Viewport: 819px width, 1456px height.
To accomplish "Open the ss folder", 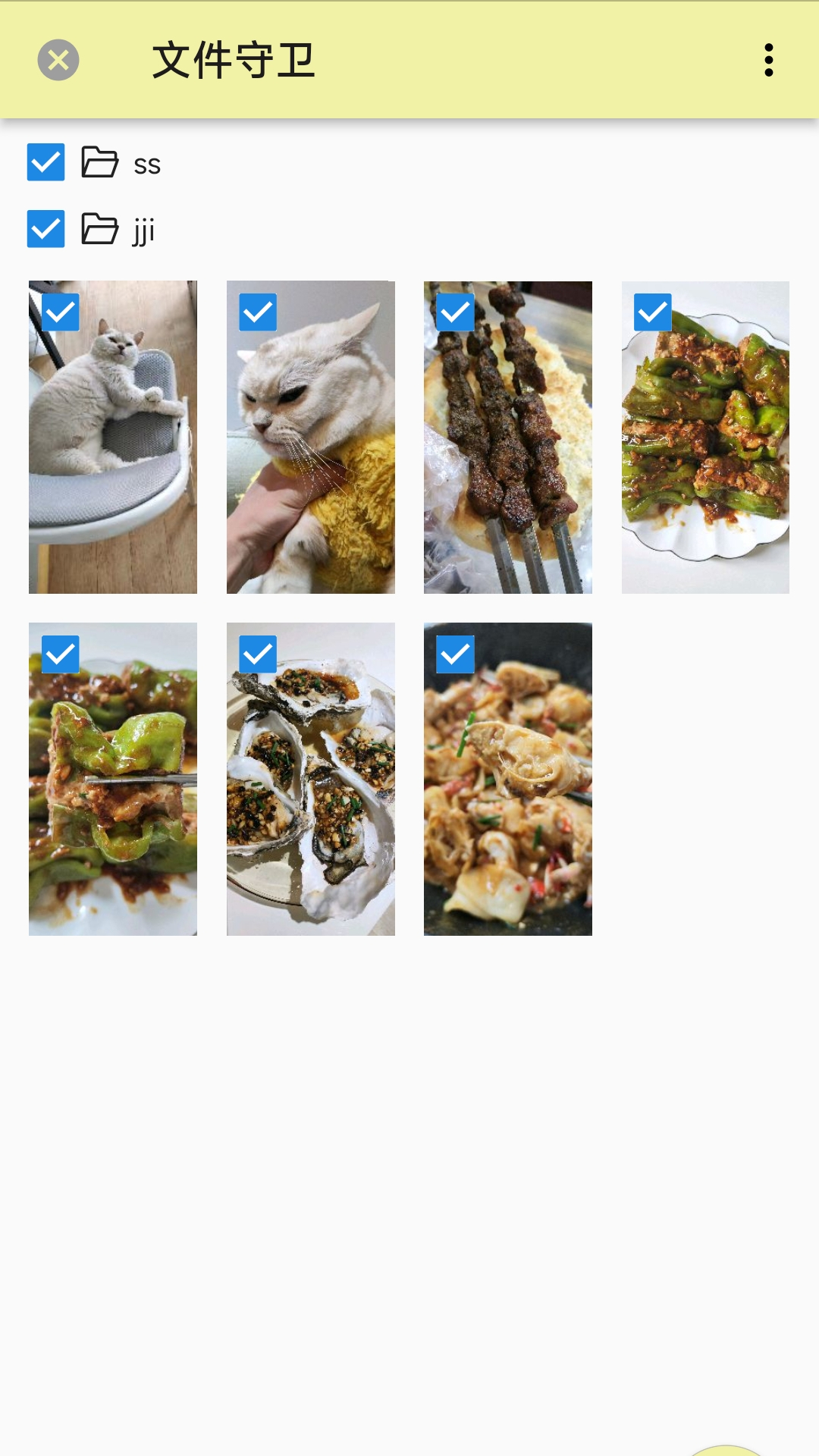I will tap(146, 164).
